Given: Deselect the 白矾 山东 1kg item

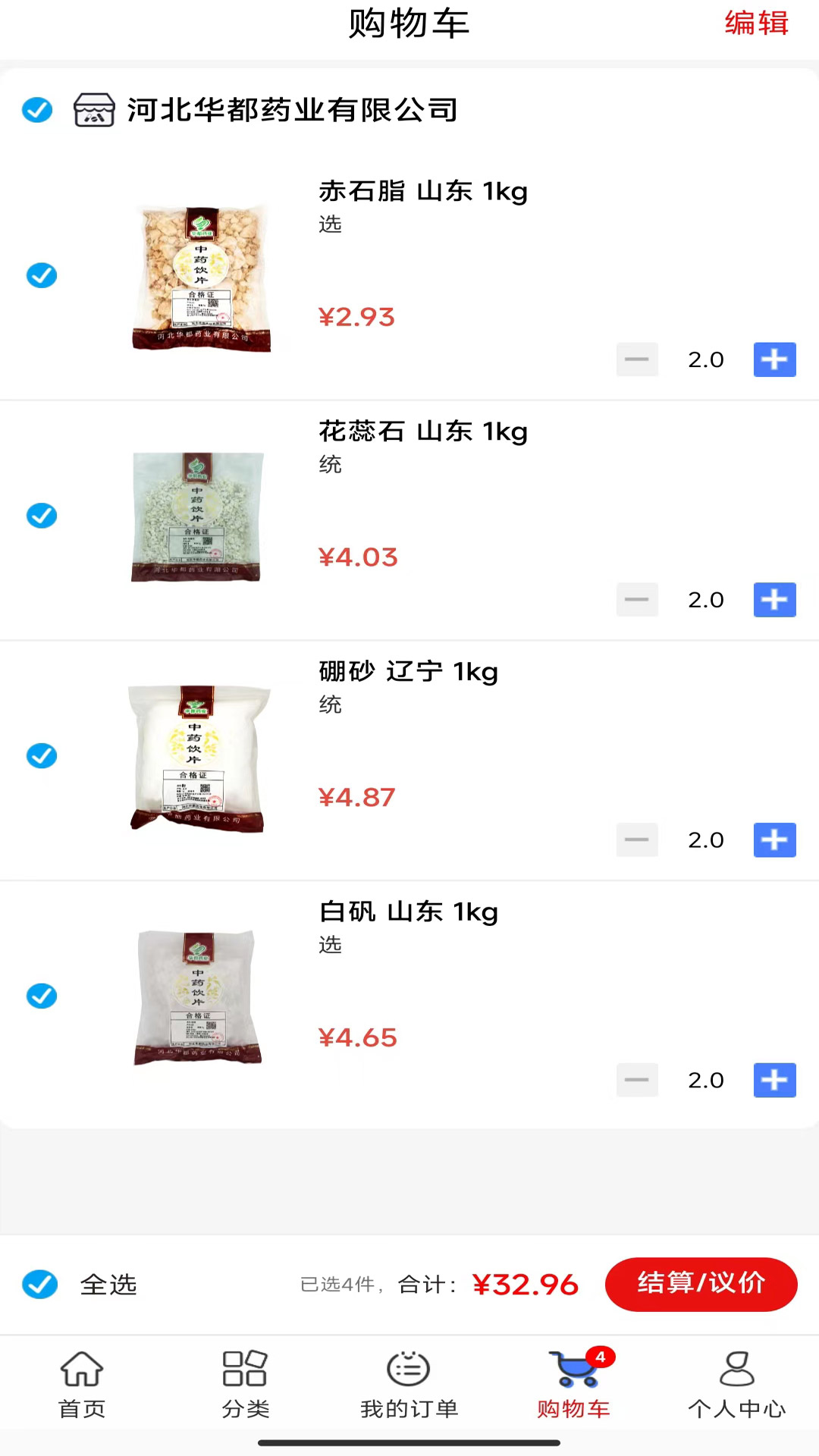Looking at the screenshot, I should (42, 996).
